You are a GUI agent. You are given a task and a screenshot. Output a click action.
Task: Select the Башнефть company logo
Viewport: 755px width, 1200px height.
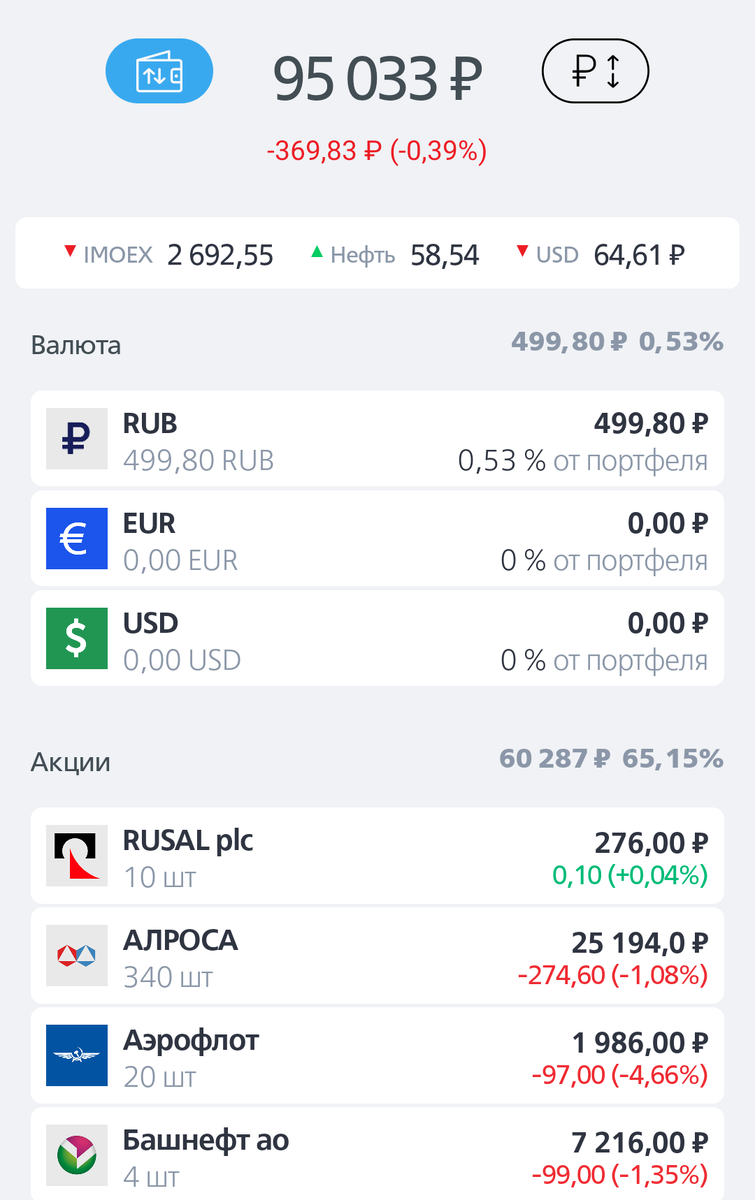76,1154
